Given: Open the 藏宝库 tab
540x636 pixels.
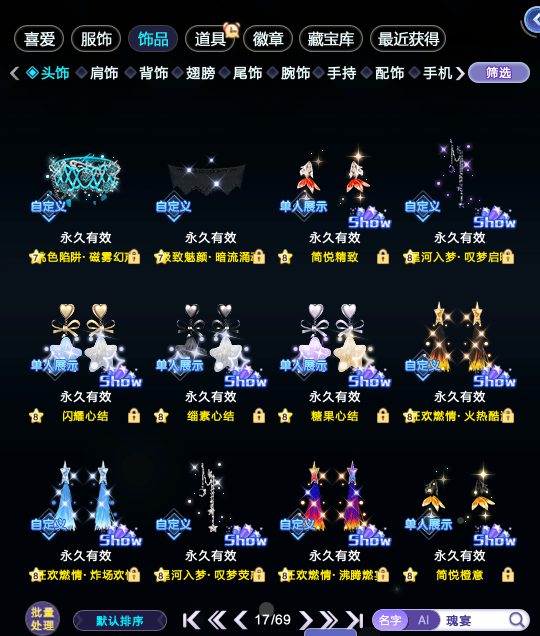Looking at the screenshot, I should coord(331,39).
